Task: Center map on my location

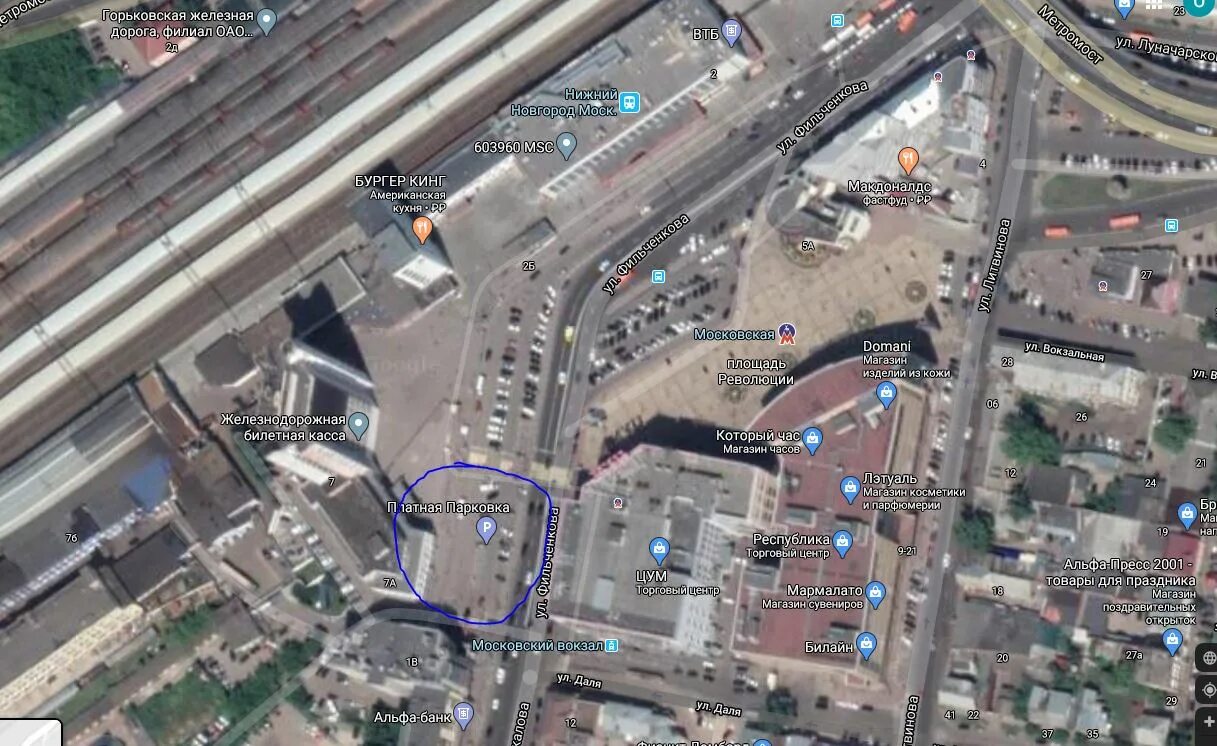Action: point(1208,691)
